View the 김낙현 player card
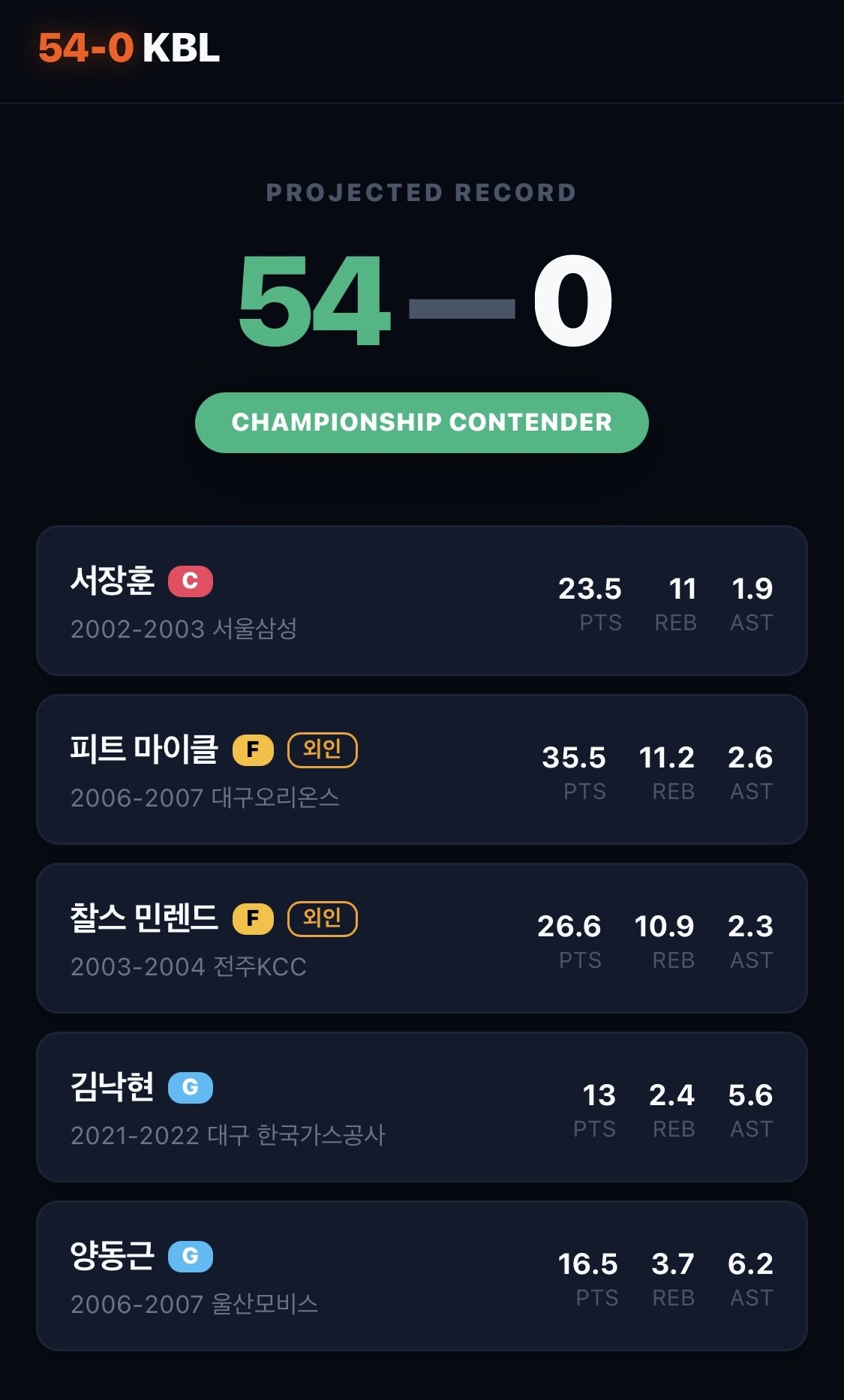 422,1107
